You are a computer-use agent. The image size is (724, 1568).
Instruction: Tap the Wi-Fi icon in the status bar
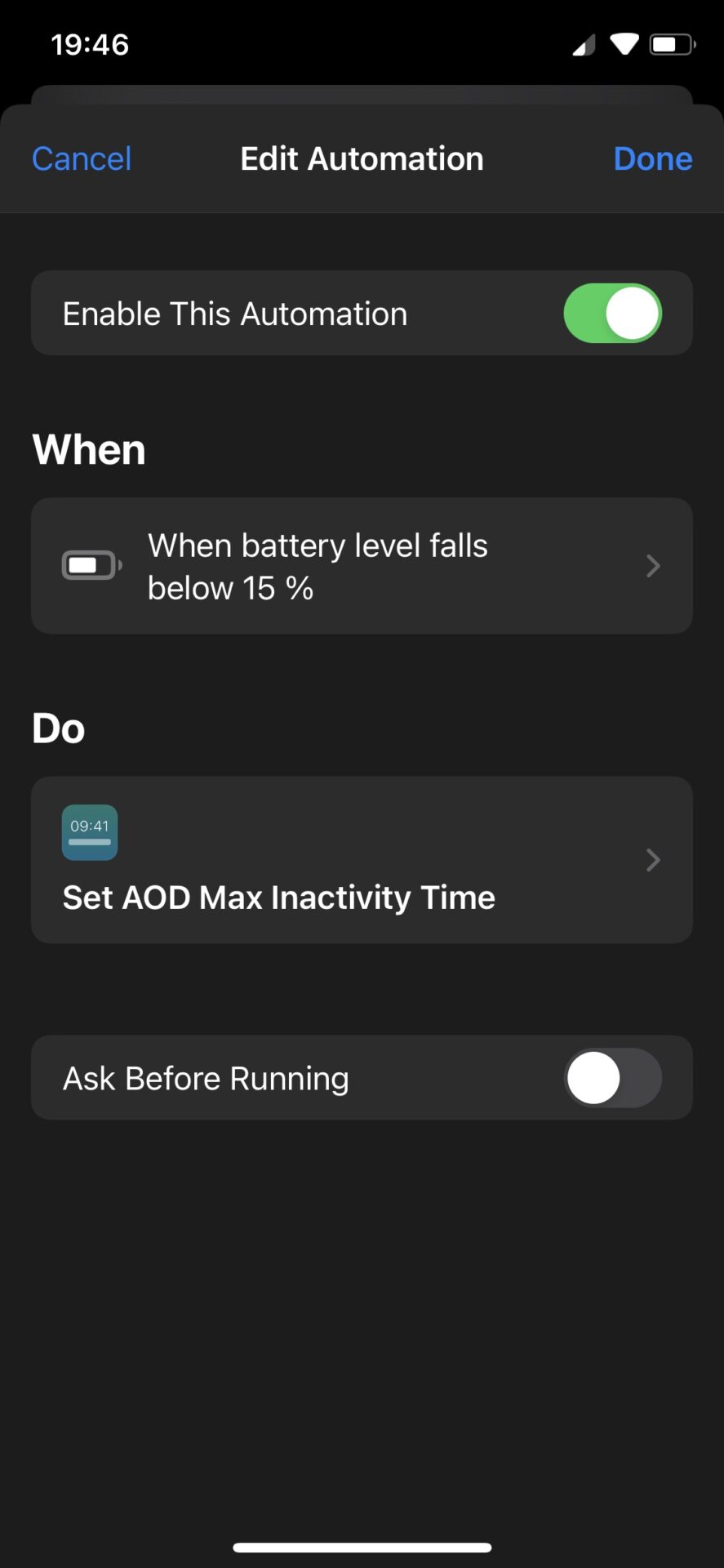click(624, 43)
